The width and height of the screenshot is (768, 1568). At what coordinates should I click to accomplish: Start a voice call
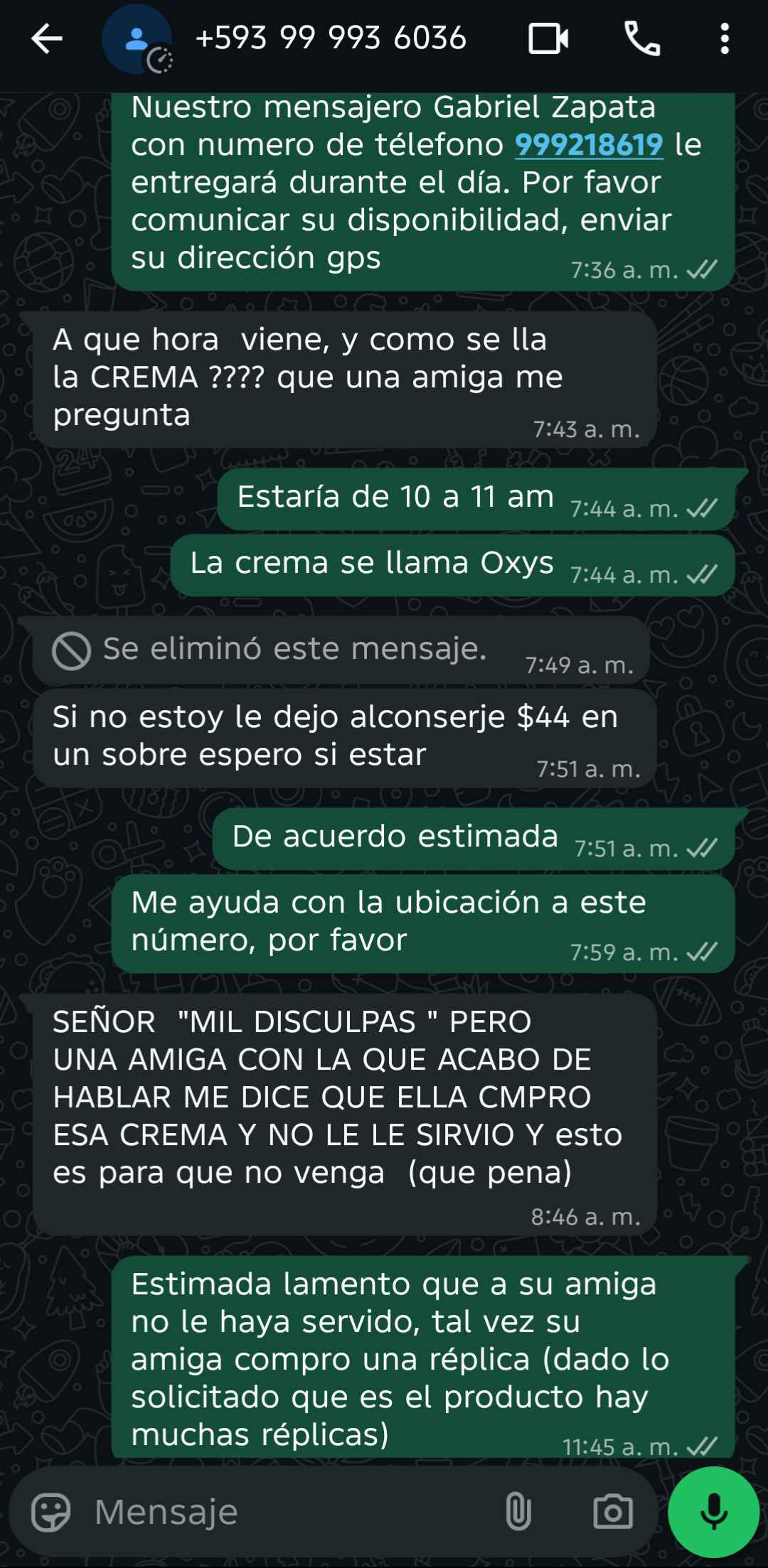pos(641,39)
